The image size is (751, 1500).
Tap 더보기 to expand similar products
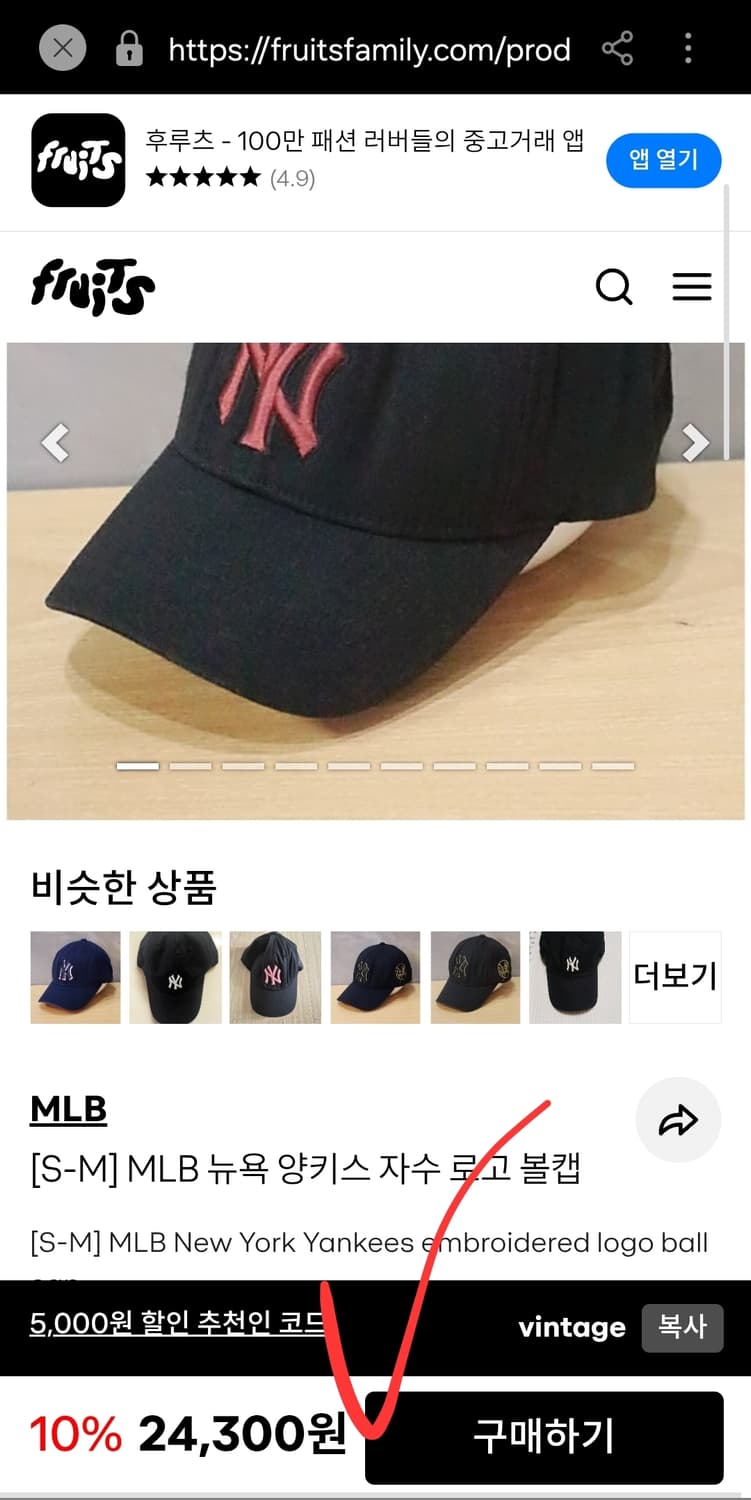675,977
